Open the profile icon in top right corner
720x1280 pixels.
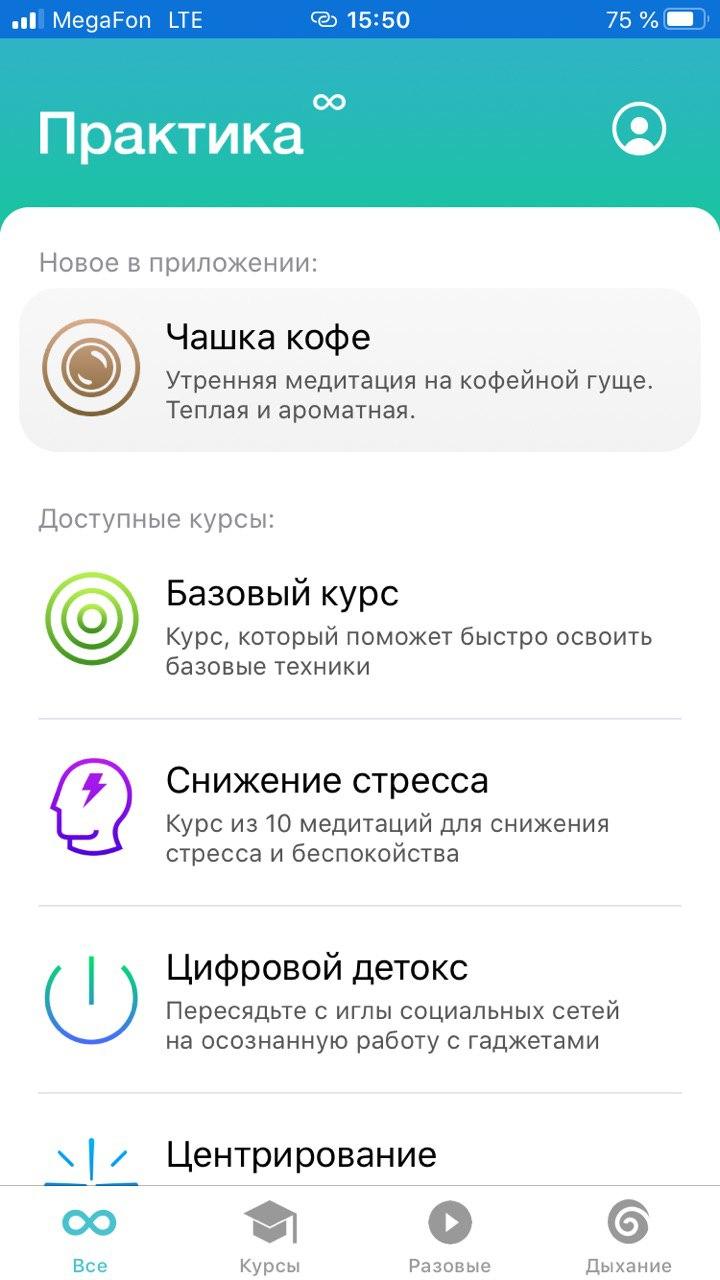click(640, 129)
